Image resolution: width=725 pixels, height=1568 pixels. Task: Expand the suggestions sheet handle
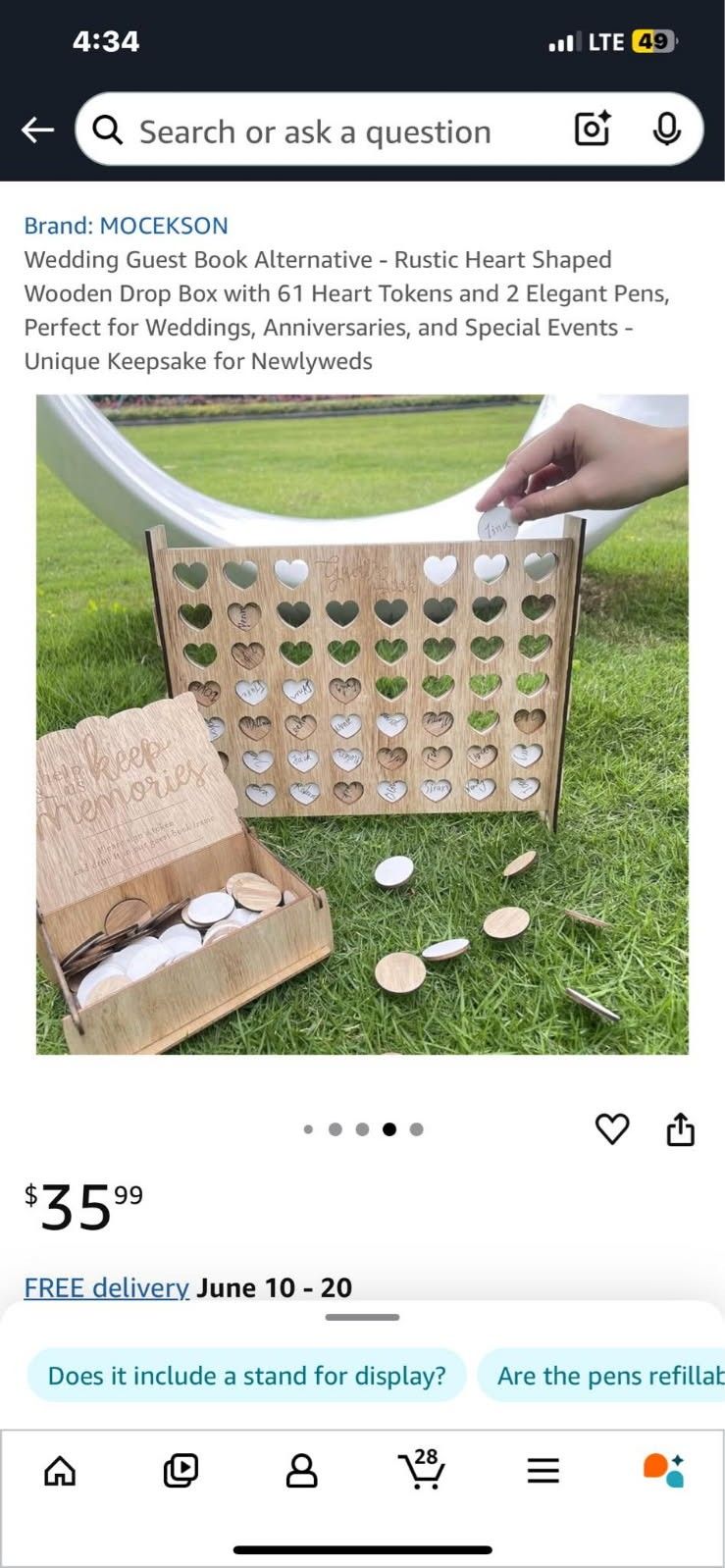[362, 1317]
